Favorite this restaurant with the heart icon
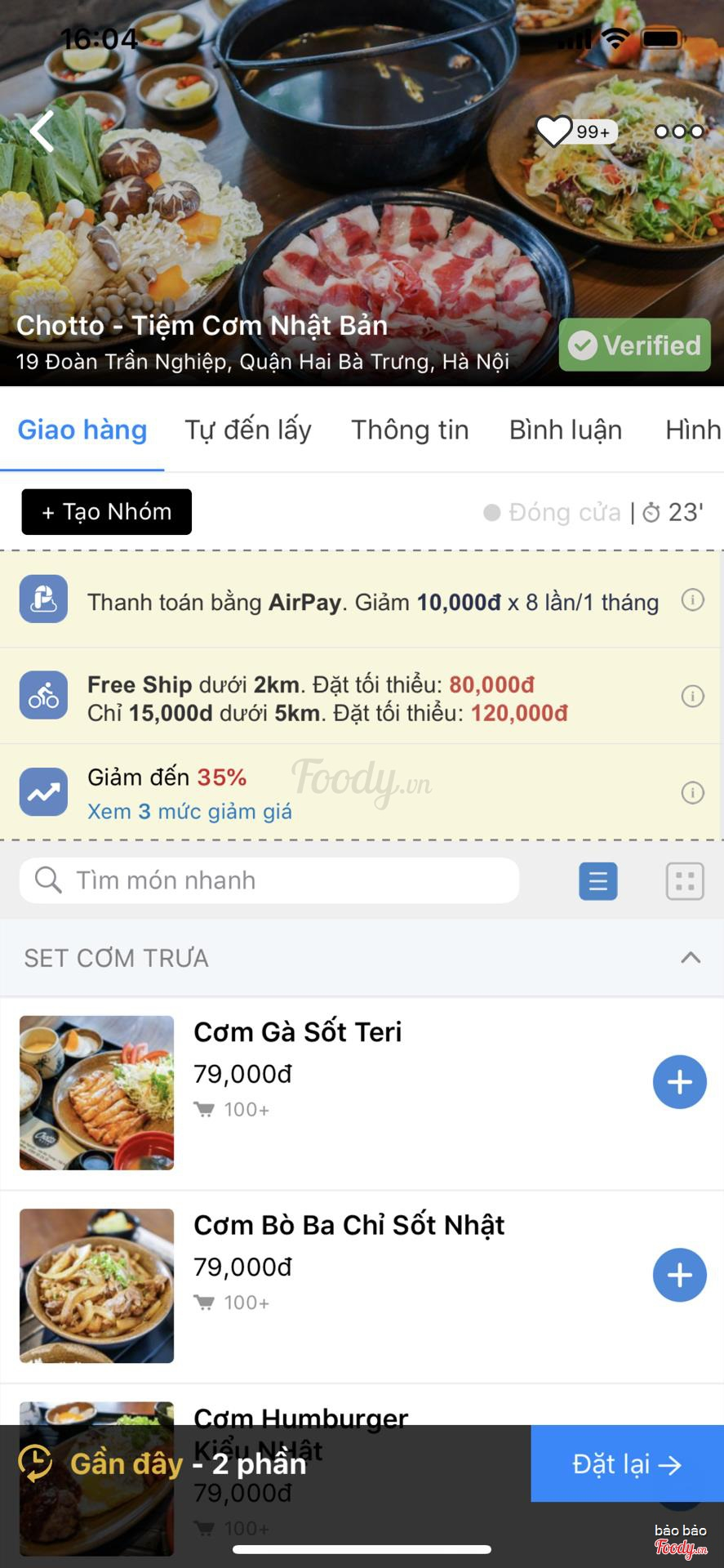 (x=554, y=131)
